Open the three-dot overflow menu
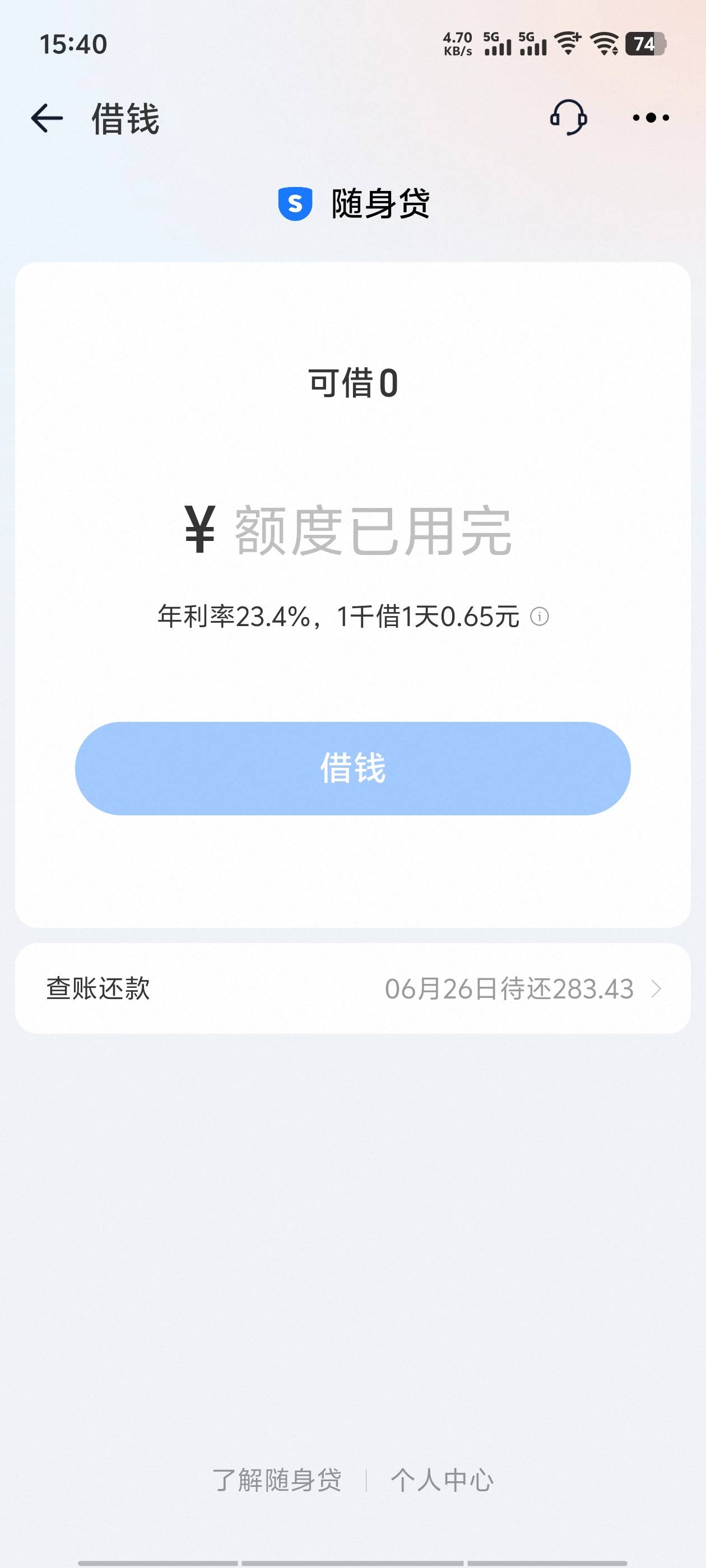This screenshot has width=706, height=1568. tap(651, 118)
